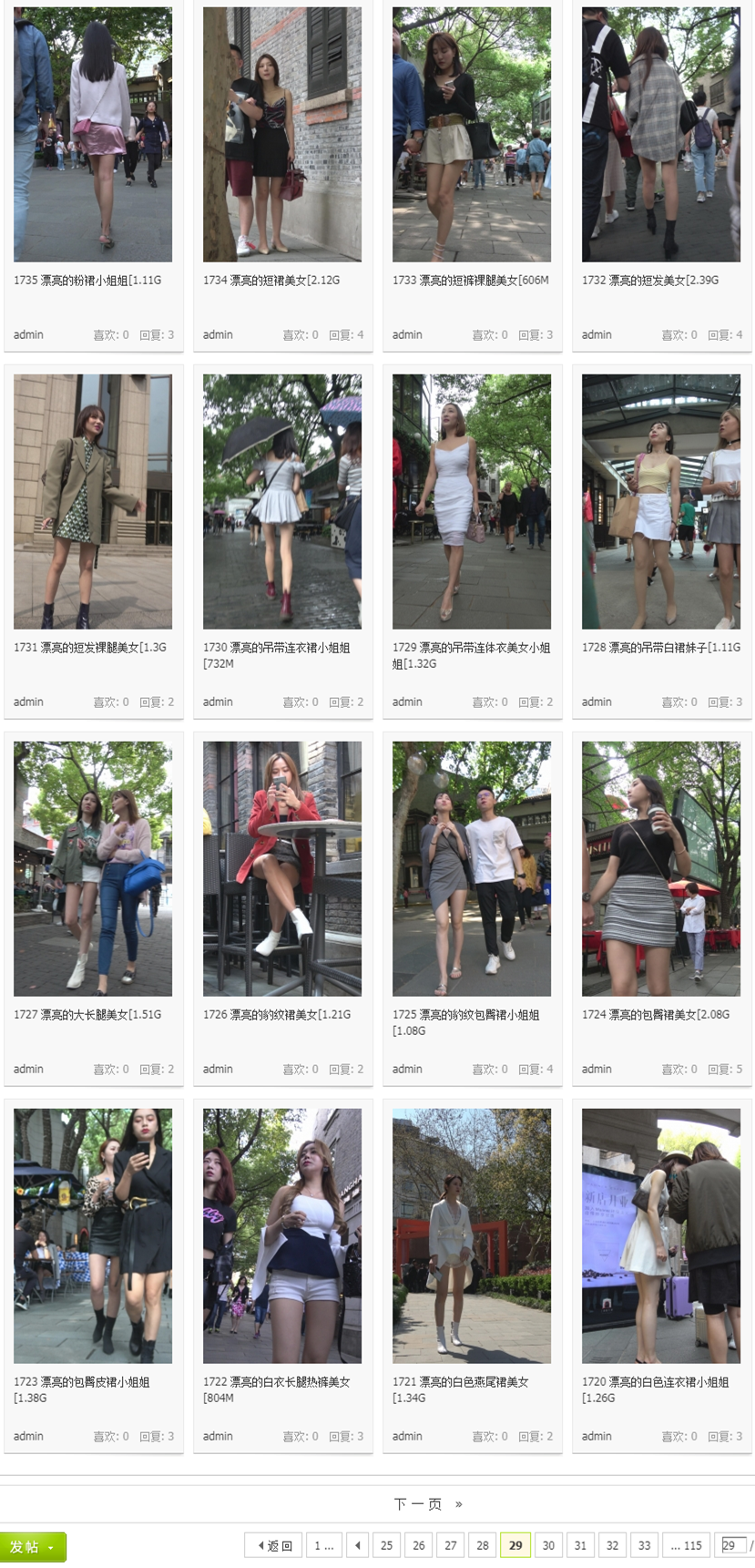755x1568 pixels.
Task: Go to page 33
Action: coord(644,1545)
